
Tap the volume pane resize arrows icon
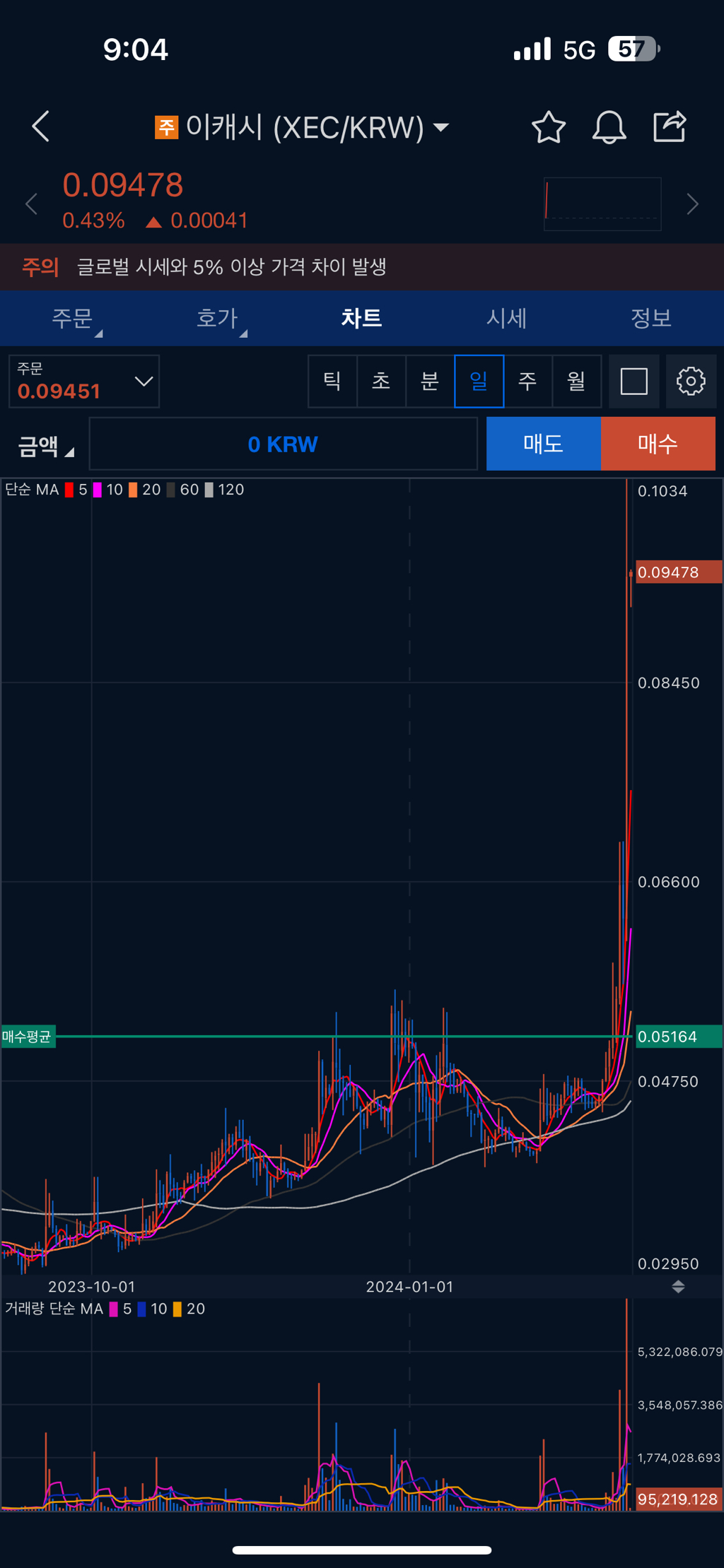point(677,1286)
